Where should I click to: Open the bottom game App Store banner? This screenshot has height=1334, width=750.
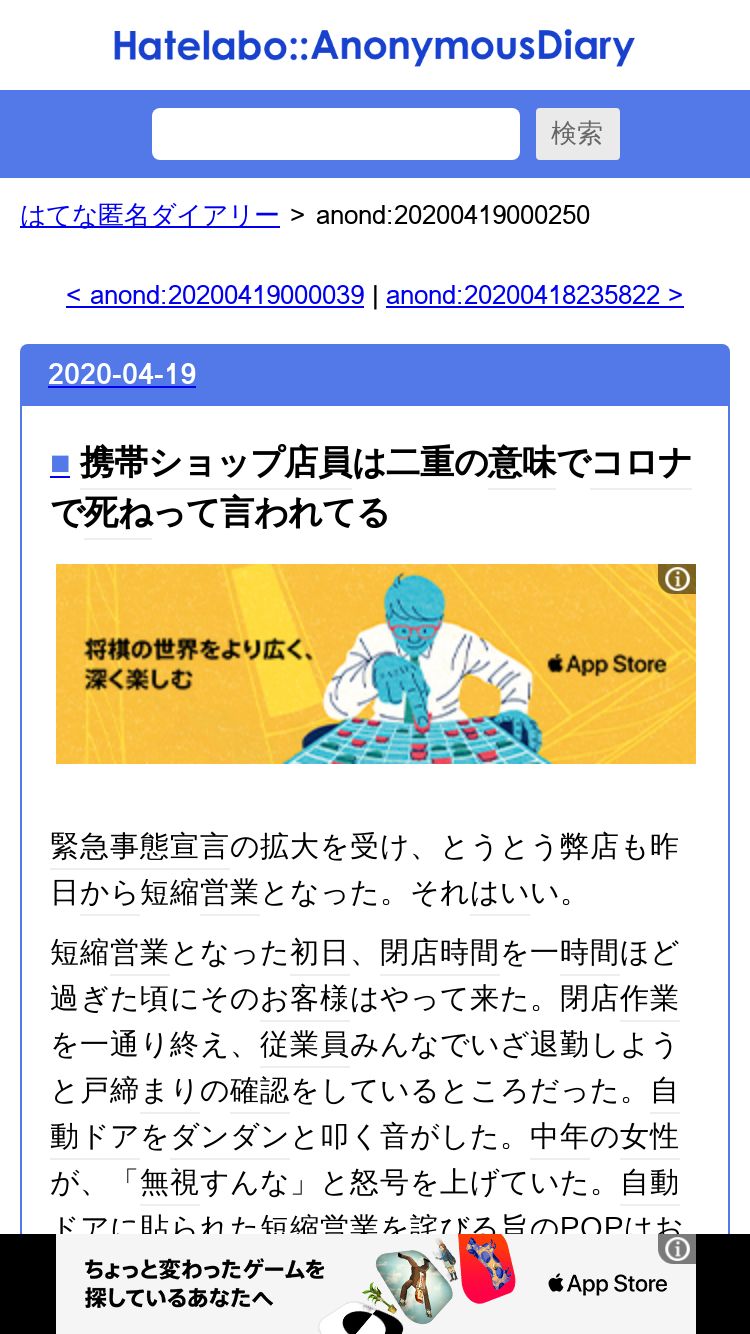click(x=376, y=1284)
